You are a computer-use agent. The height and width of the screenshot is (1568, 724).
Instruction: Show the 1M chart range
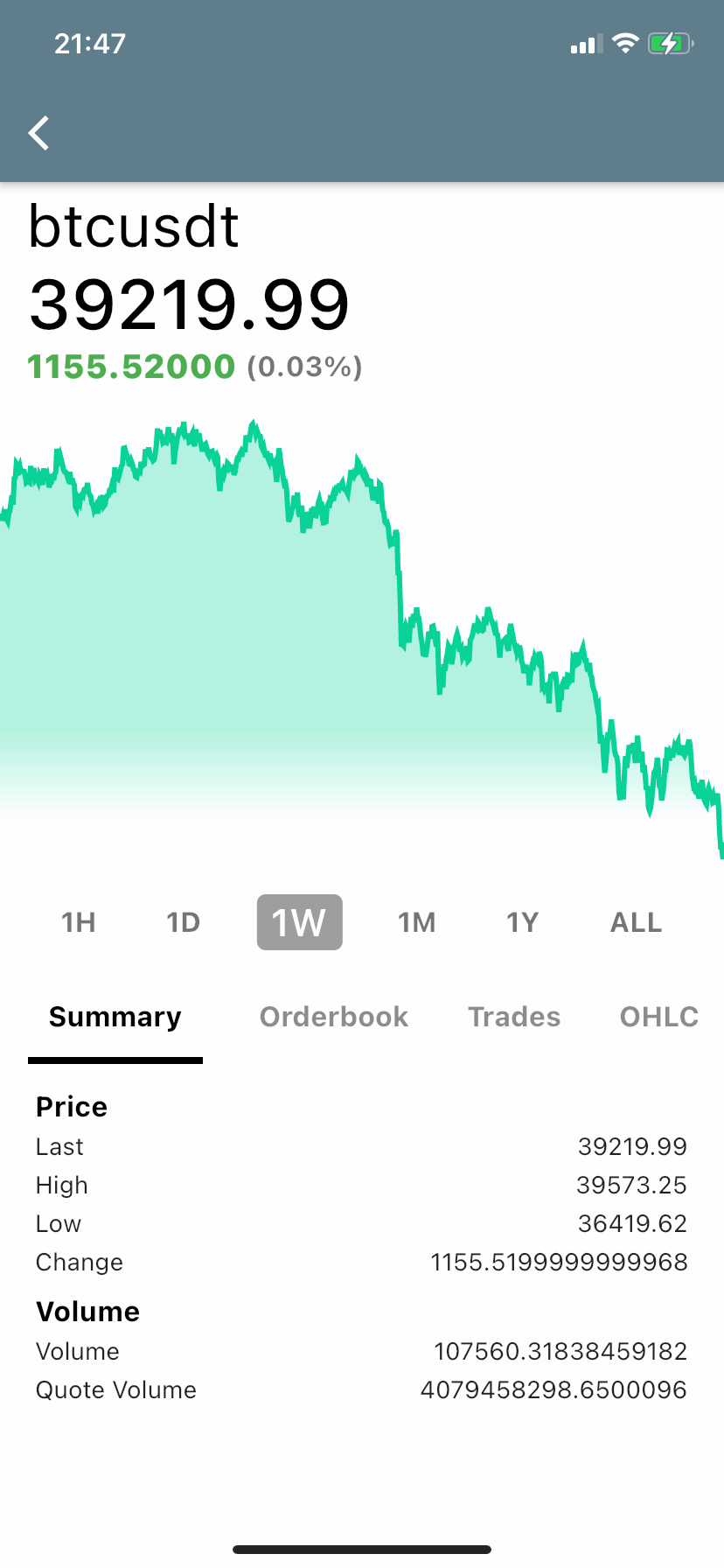(416, 922)
